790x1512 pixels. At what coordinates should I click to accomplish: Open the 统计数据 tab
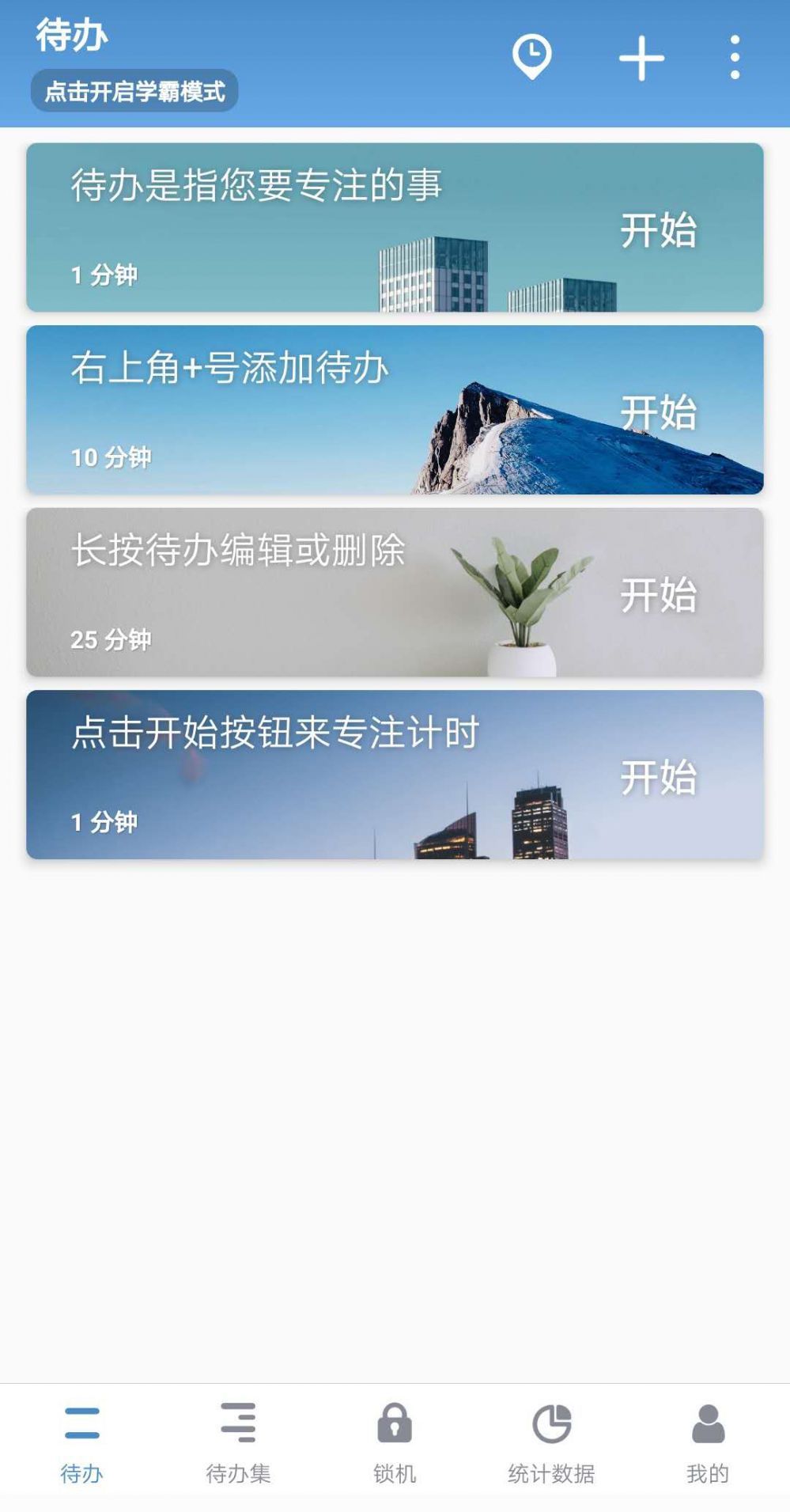point(551,1442)
